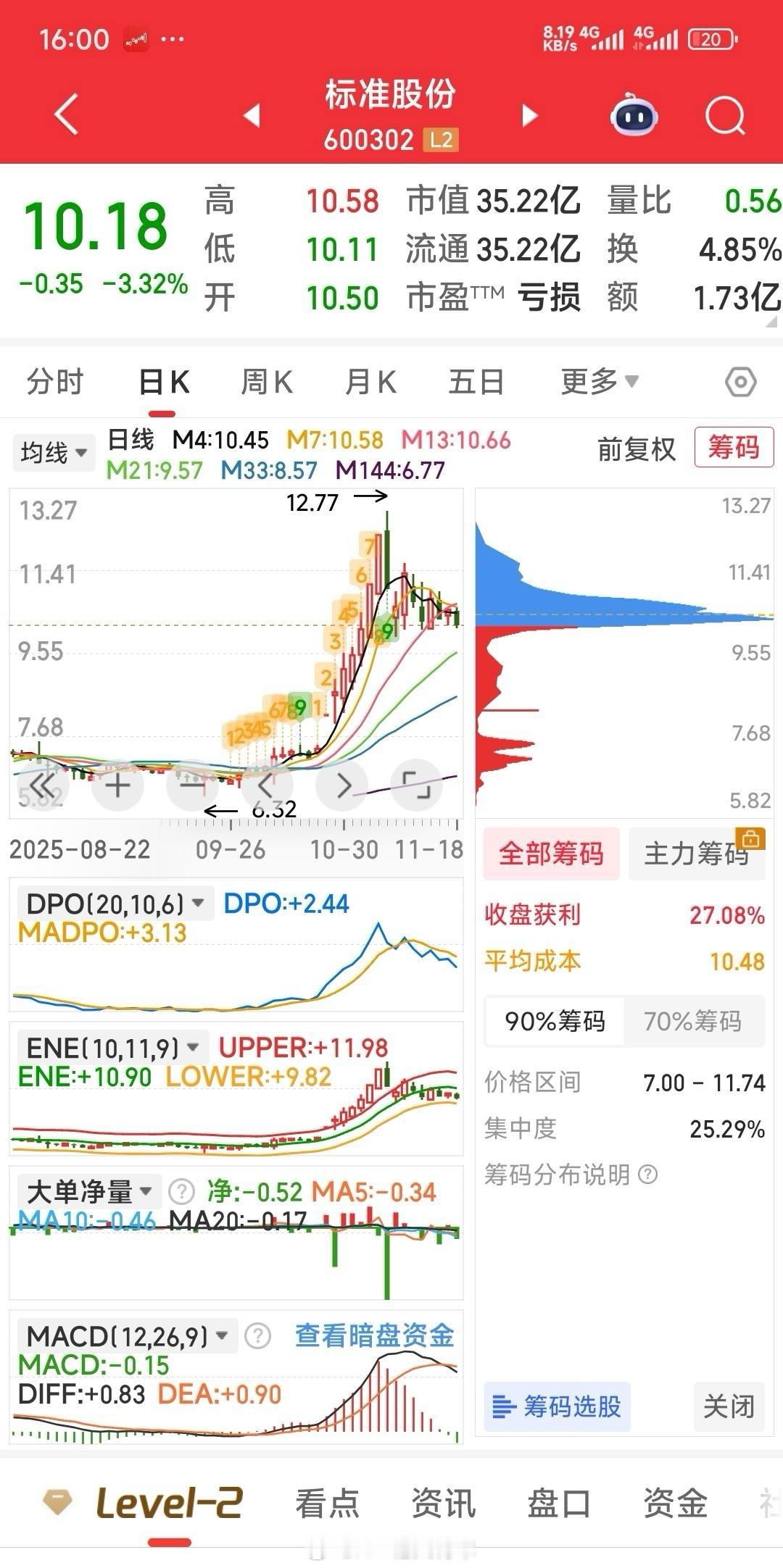Image resolution: width=783 pixels, height=1568 pixels.
Task: Open chart settings hexagon icon
Action: 741,382
